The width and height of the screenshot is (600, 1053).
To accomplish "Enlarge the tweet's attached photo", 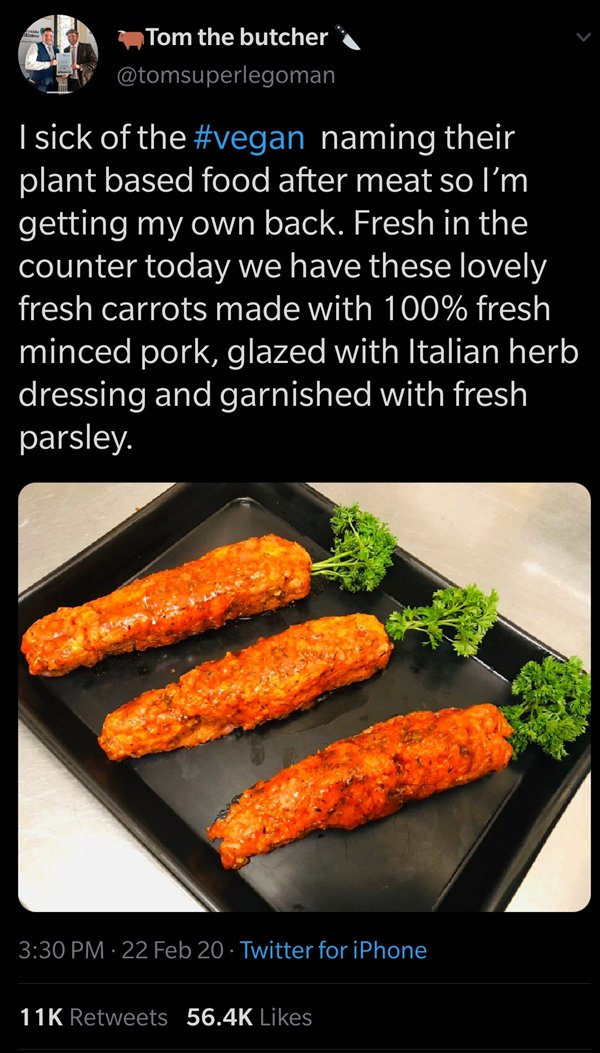I will click(304, 696).
